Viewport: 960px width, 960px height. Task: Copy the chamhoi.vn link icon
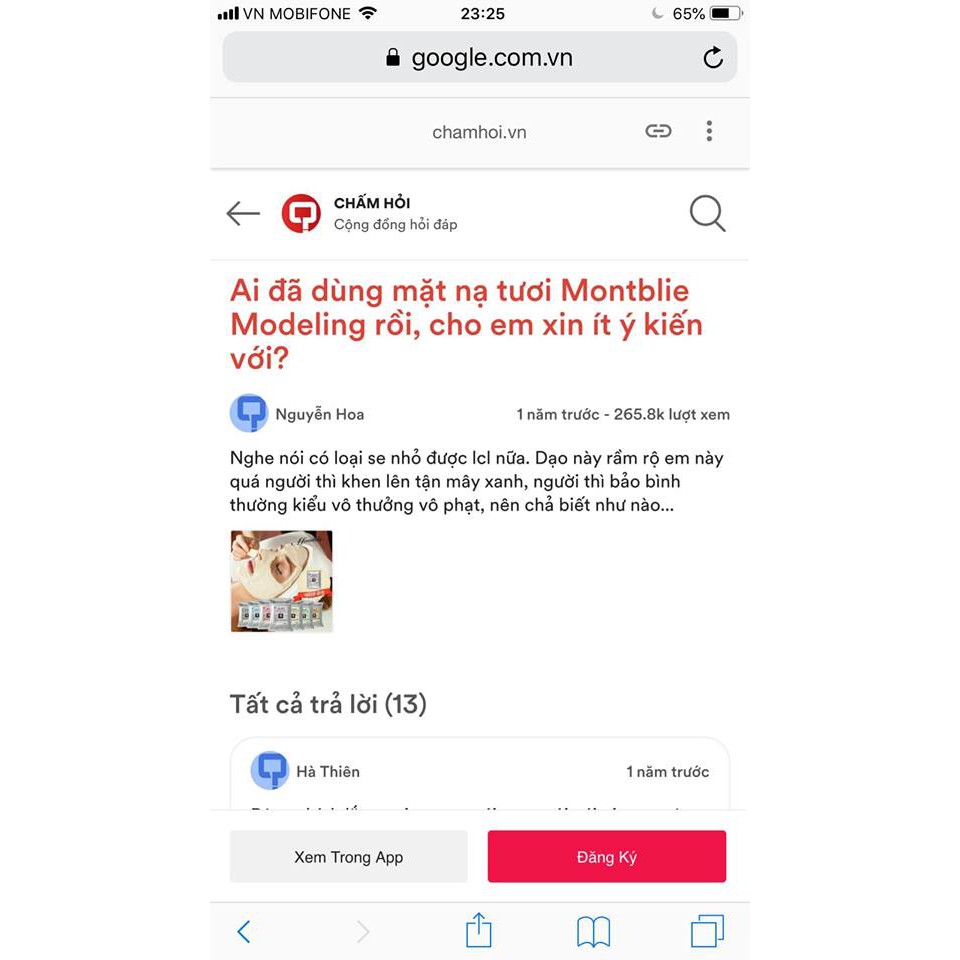[x=657, y=131]
